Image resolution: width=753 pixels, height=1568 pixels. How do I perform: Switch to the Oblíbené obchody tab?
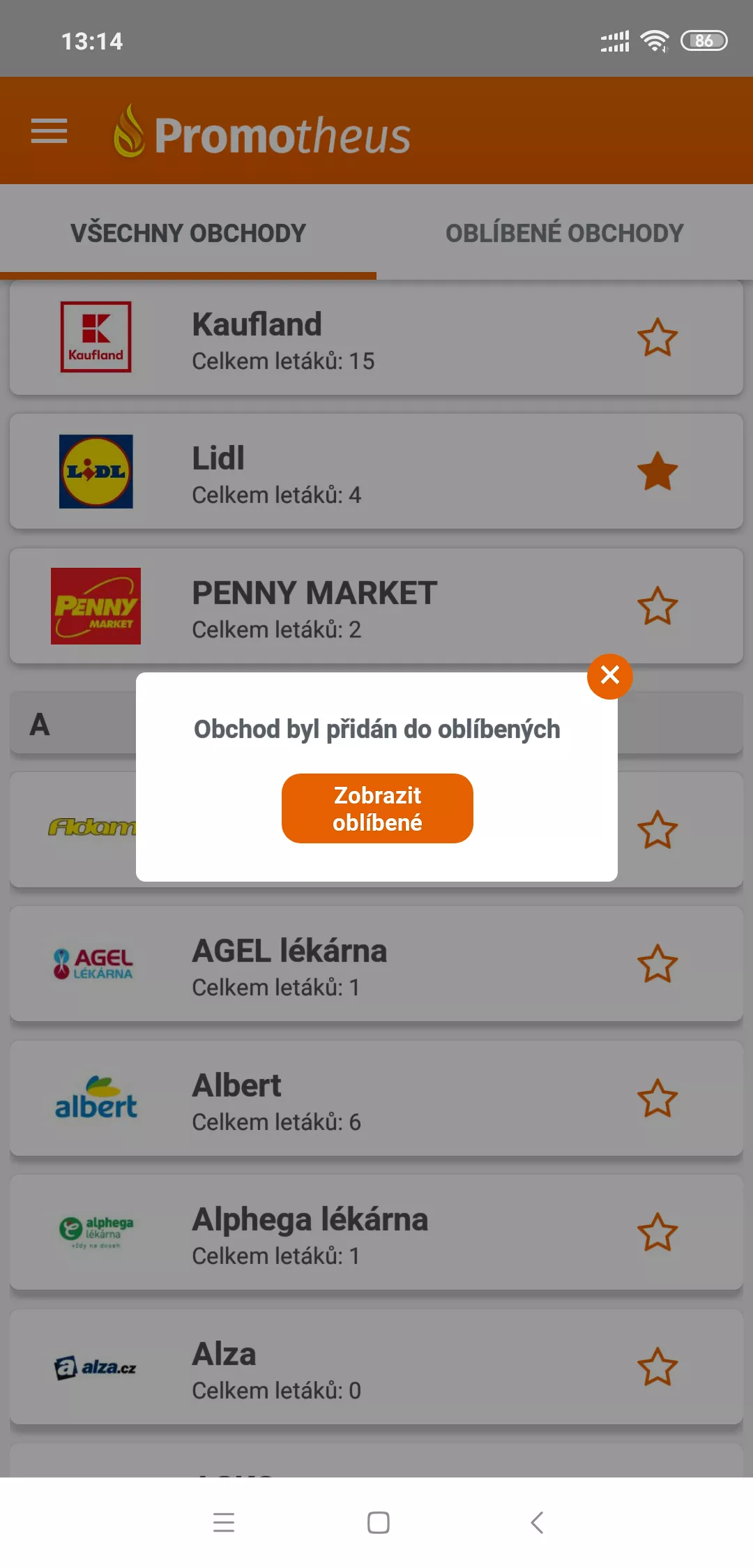coord(565,233)
